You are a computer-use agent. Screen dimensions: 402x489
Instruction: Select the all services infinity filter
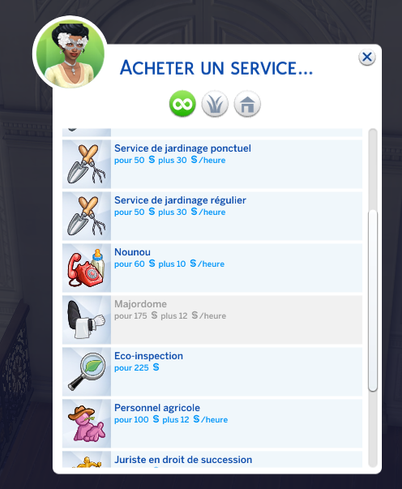click(182, 104)
